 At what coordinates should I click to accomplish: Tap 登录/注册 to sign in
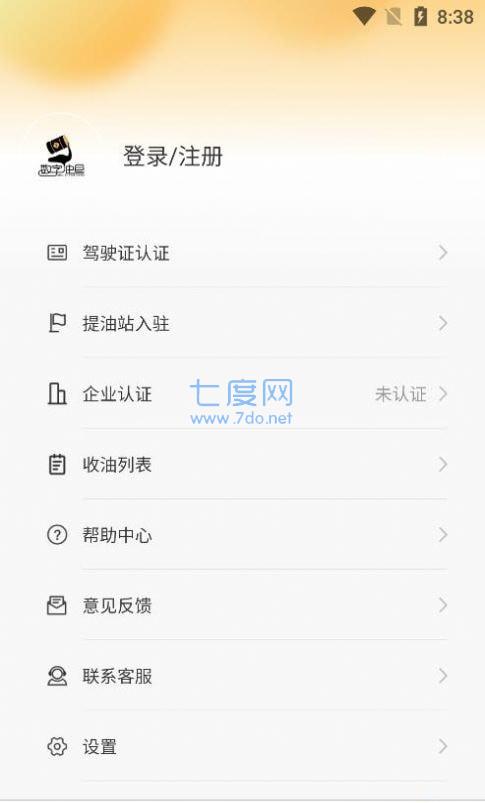tap(173, 156)
